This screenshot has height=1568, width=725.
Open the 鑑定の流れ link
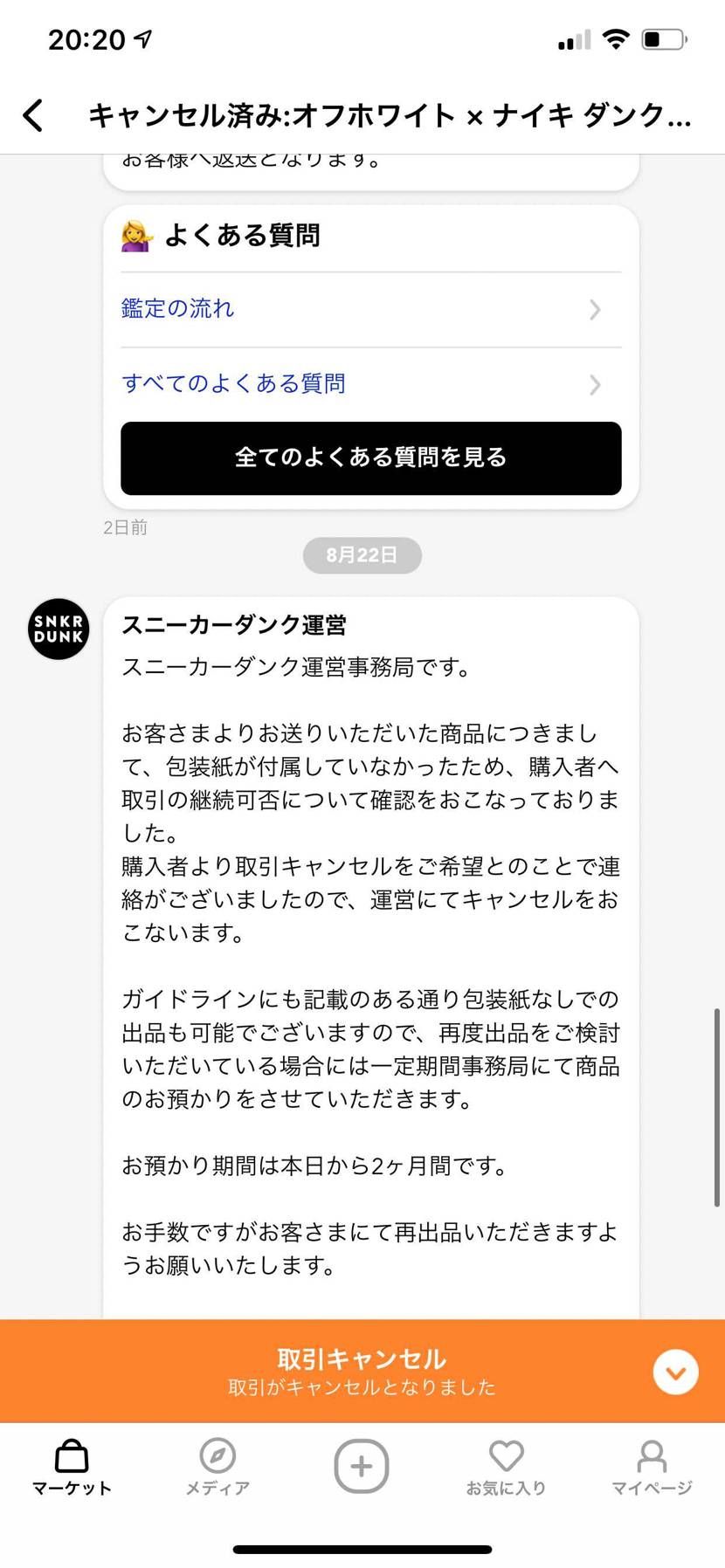click(177, 308)
